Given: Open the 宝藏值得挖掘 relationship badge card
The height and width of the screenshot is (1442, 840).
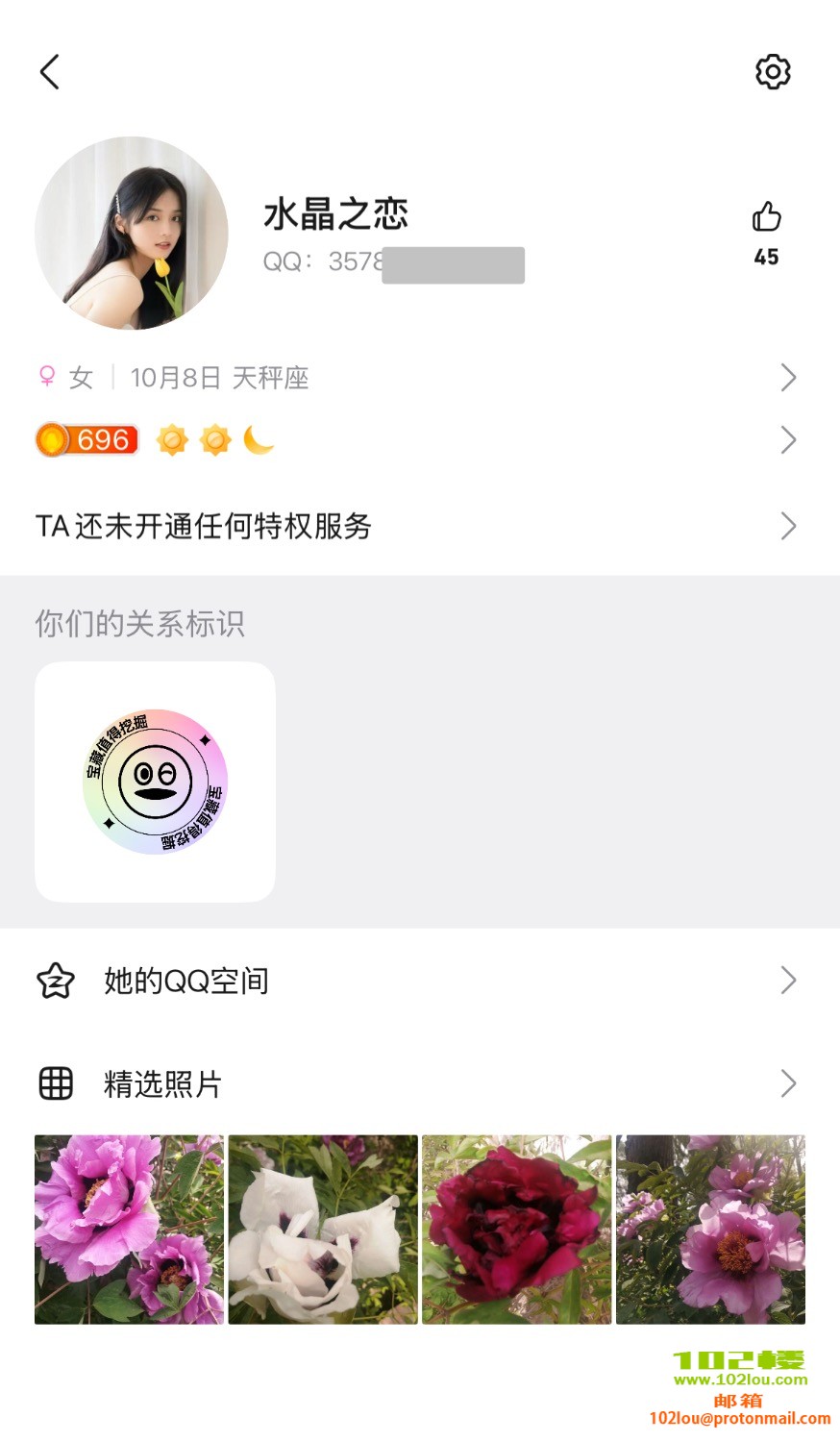Looking at the screenshot, I should click(155, 782).
